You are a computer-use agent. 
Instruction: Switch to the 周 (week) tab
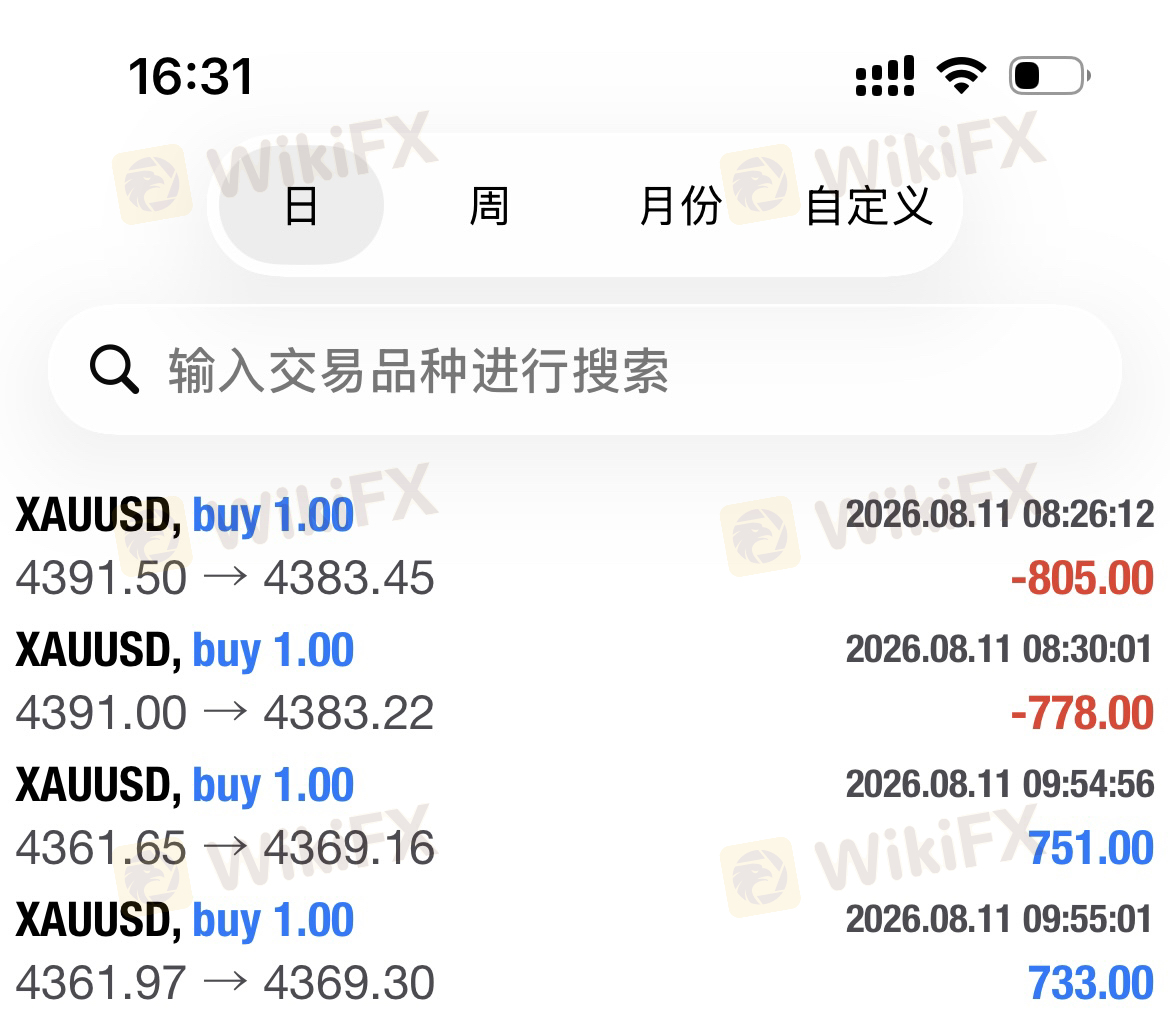[x=489, y=206]
